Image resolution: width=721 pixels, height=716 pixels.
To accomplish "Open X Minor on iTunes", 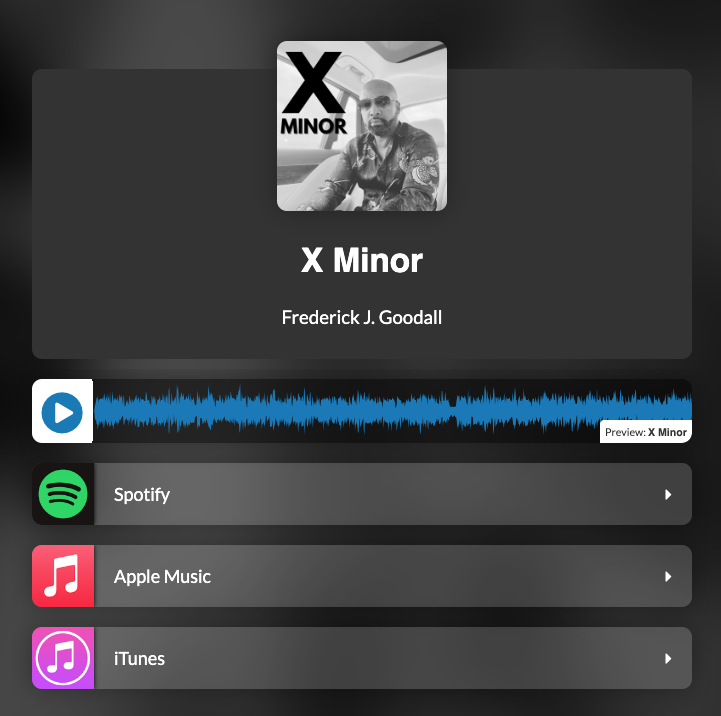I will click(x=362, y=658).
